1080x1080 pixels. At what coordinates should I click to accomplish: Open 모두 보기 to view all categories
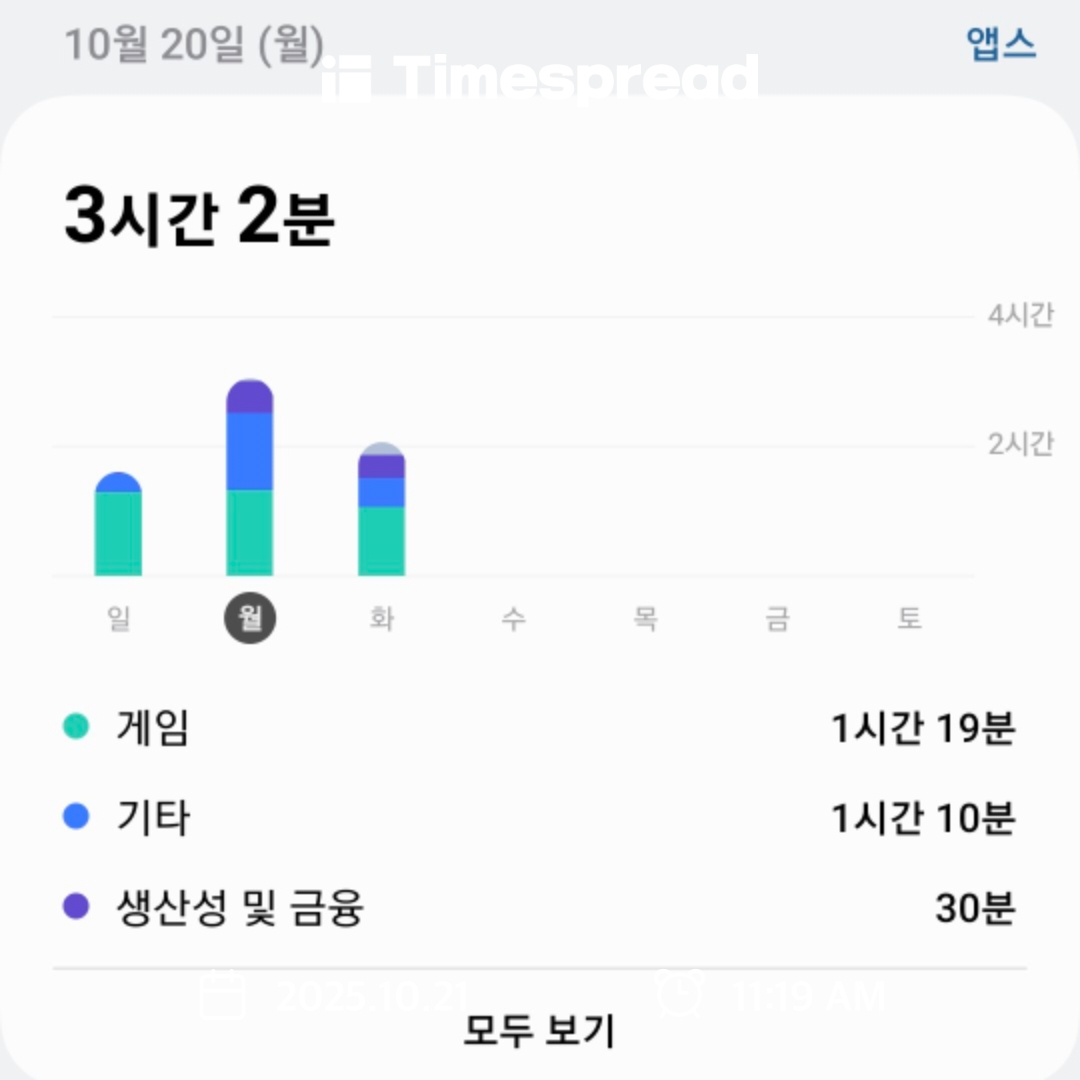[539, 1030]
